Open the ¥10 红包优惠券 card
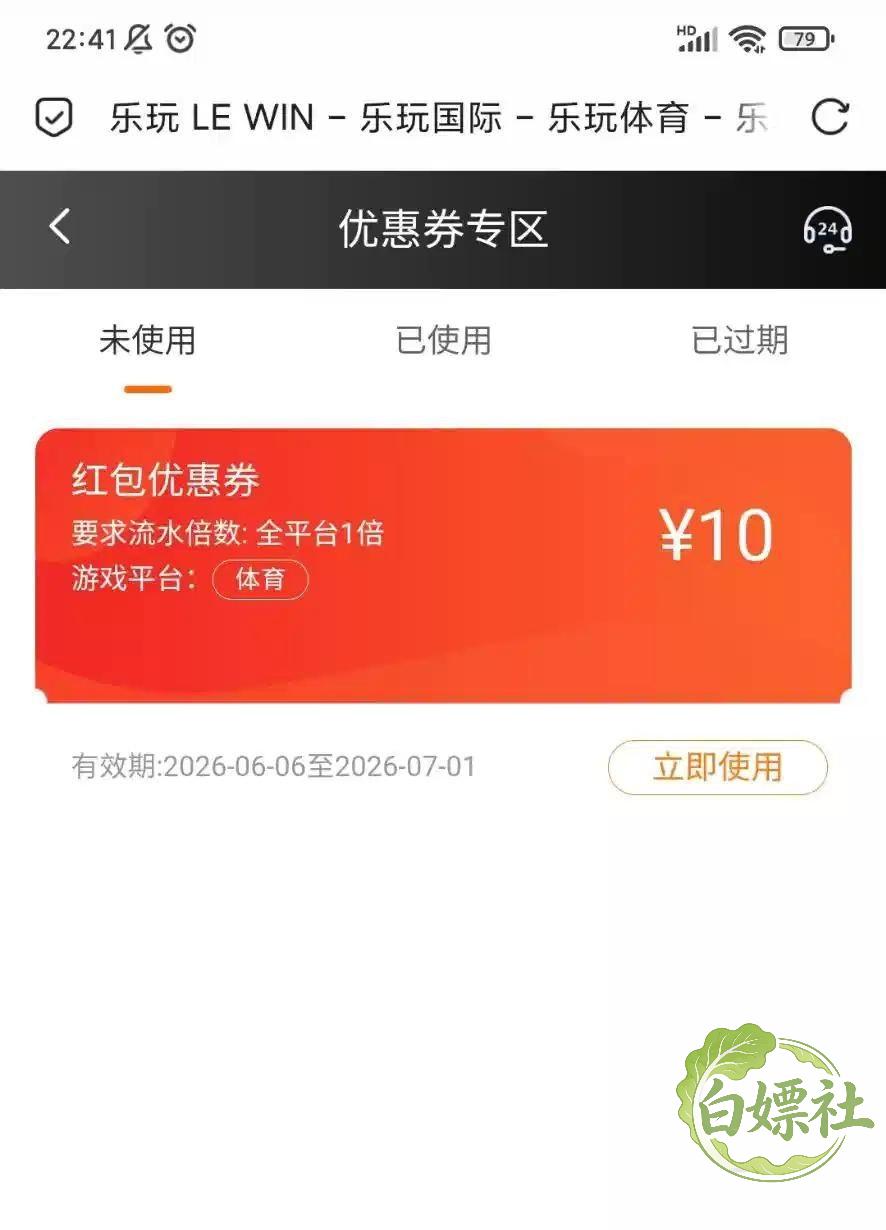This screenshot has width=886, height=1230. coord(443,565)
